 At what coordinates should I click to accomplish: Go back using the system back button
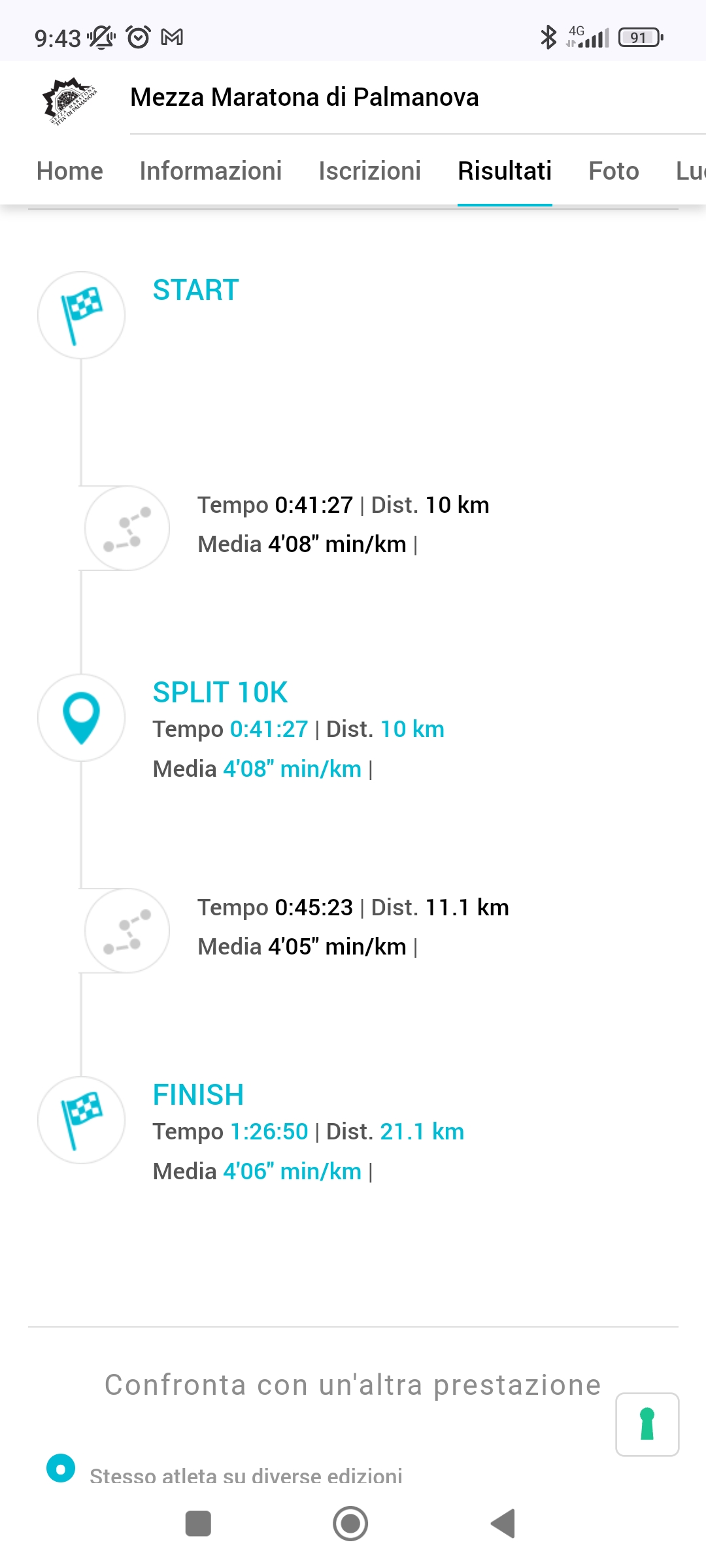503,1524
